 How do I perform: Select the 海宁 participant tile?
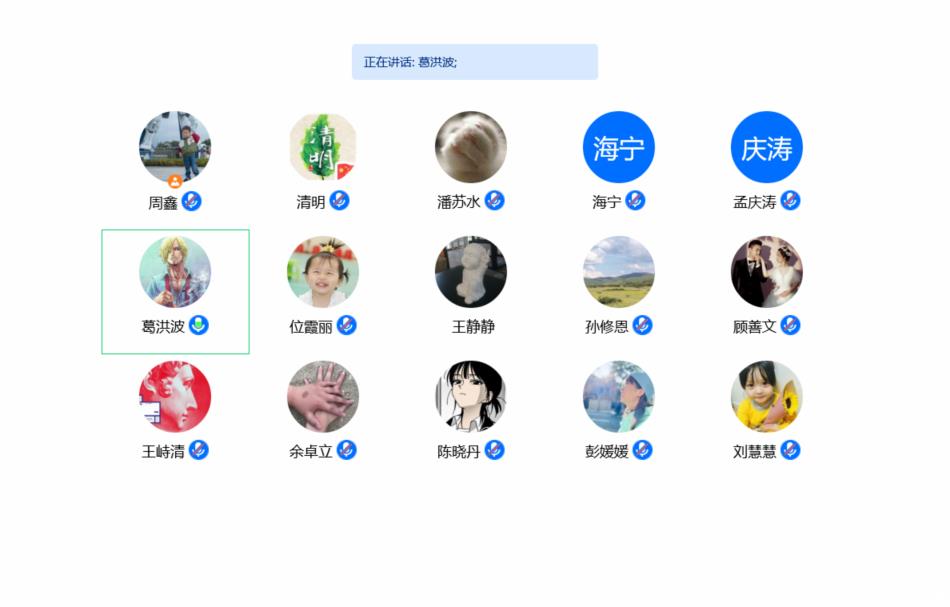[x=619, y=147]
